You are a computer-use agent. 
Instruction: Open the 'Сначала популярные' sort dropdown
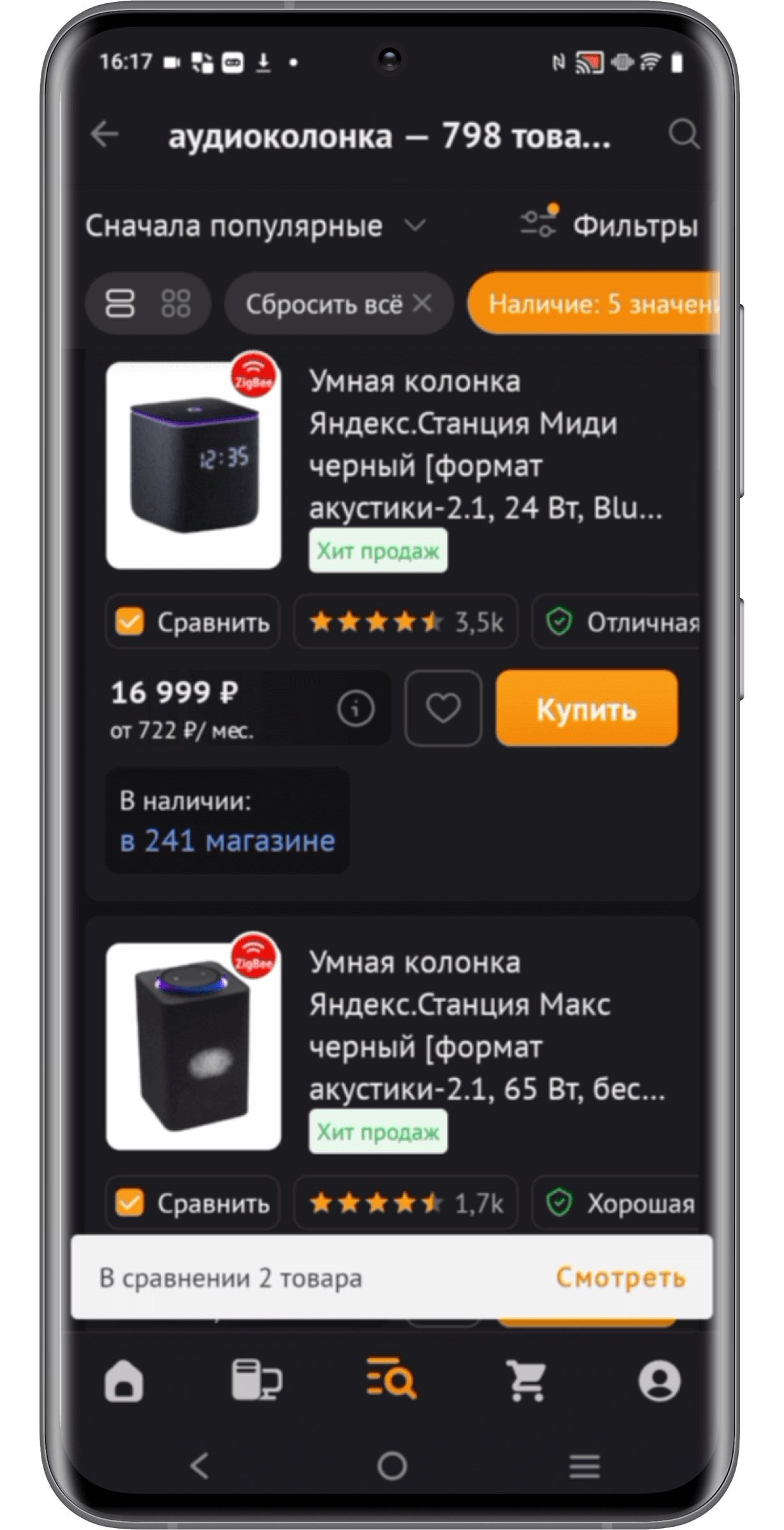click(255, 226)
